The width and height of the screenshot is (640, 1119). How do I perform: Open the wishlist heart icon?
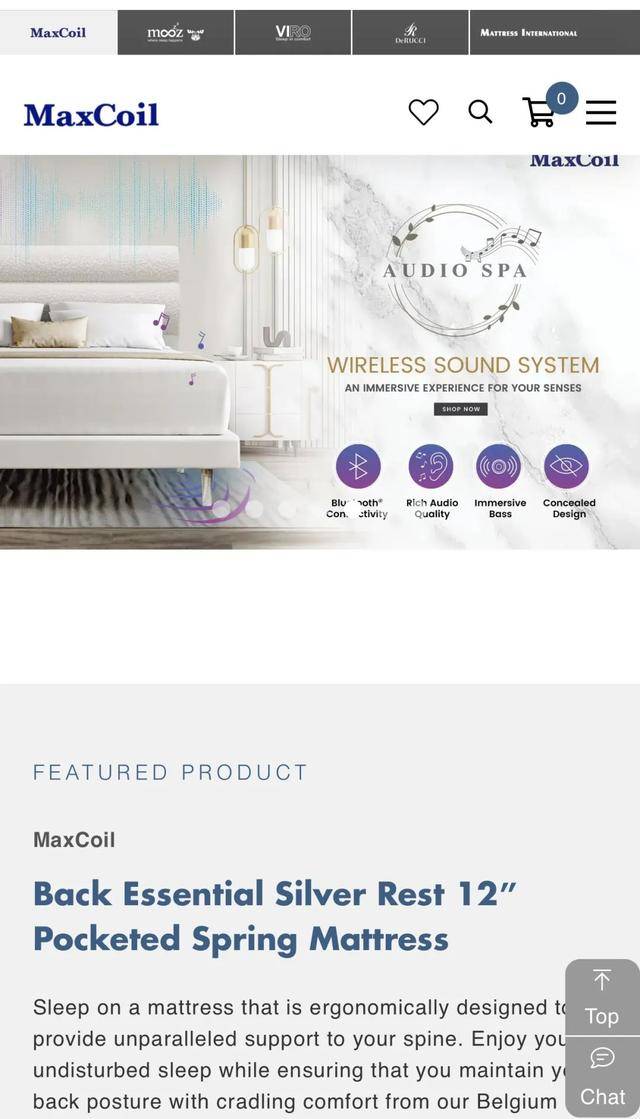pos(423,113)
